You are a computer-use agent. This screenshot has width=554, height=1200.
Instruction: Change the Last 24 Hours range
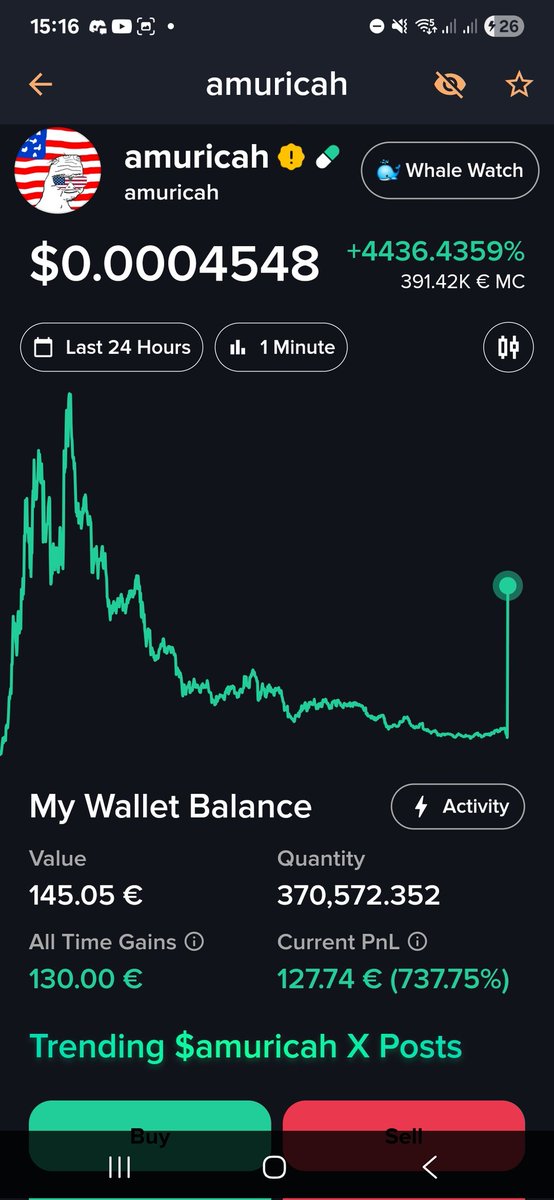(x=112, y=348)
